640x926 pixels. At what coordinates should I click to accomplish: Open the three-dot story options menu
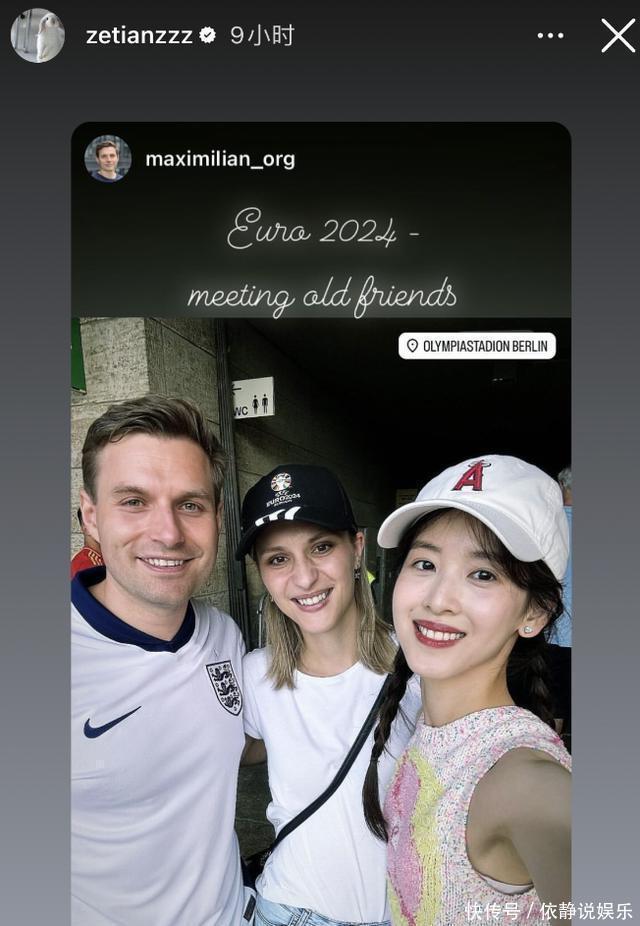[x=550, y=36]
